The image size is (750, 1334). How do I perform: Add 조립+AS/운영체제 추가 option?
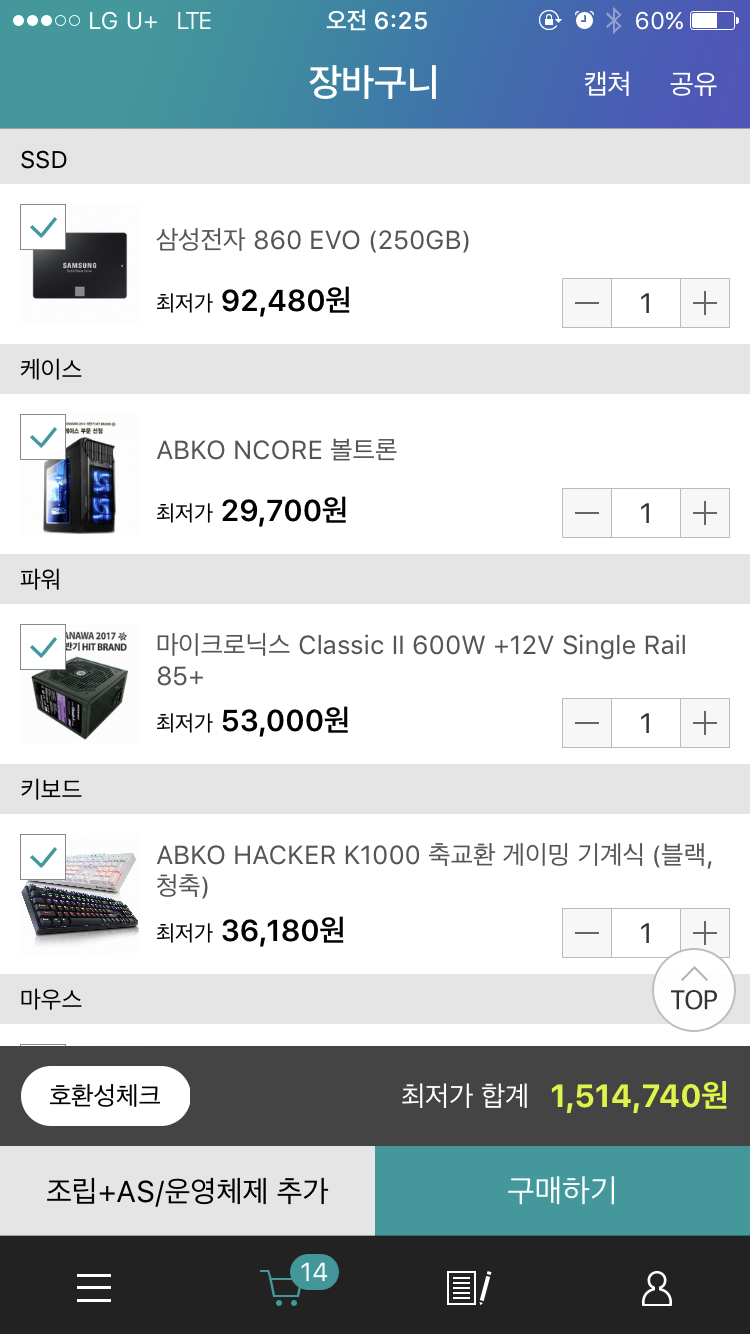point(187,1191)
